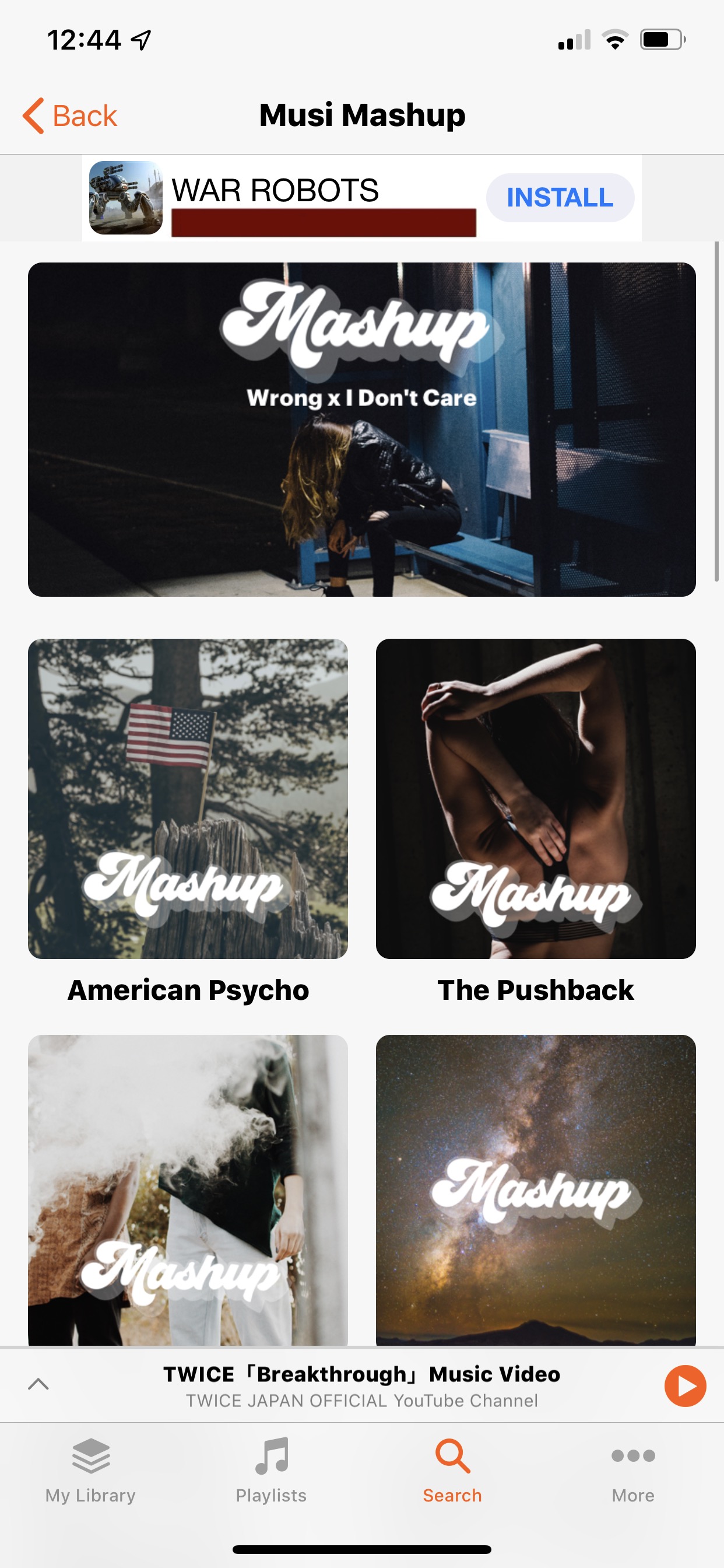The width and height of the screenshot is (724, 1568).
Task: Go back to the previous screen
Action: pos(70,116)
